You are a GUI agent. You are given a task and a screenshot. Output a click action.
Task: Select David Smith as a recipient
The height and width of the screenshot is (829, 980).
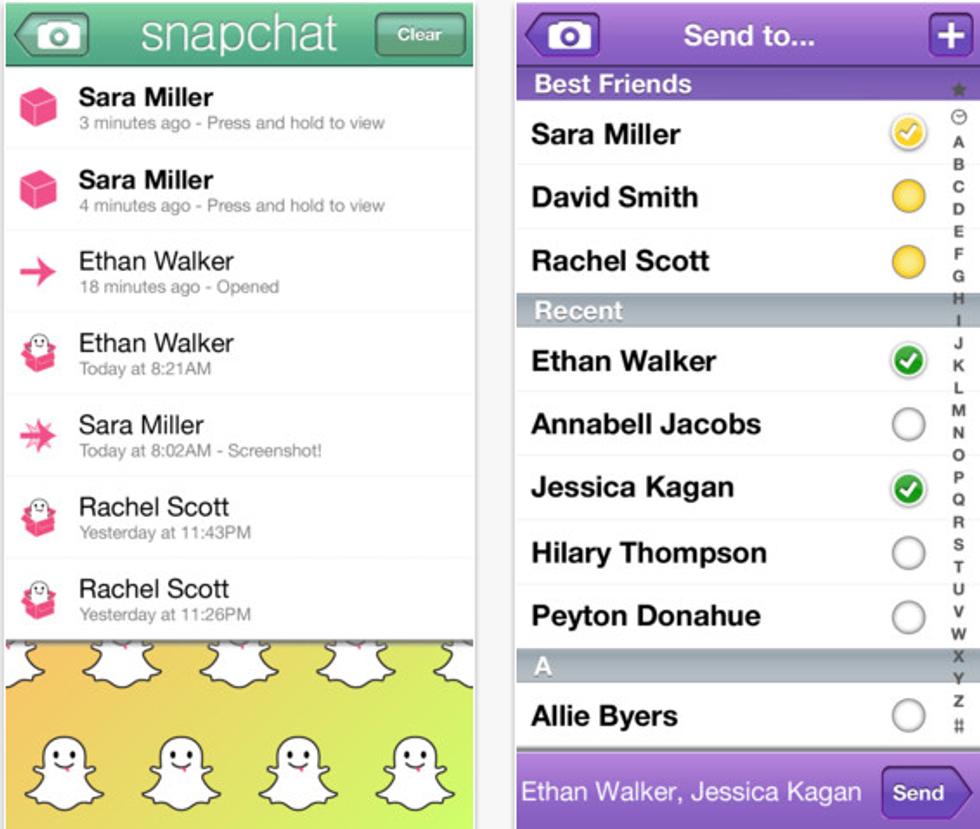(x=908, y=197)
